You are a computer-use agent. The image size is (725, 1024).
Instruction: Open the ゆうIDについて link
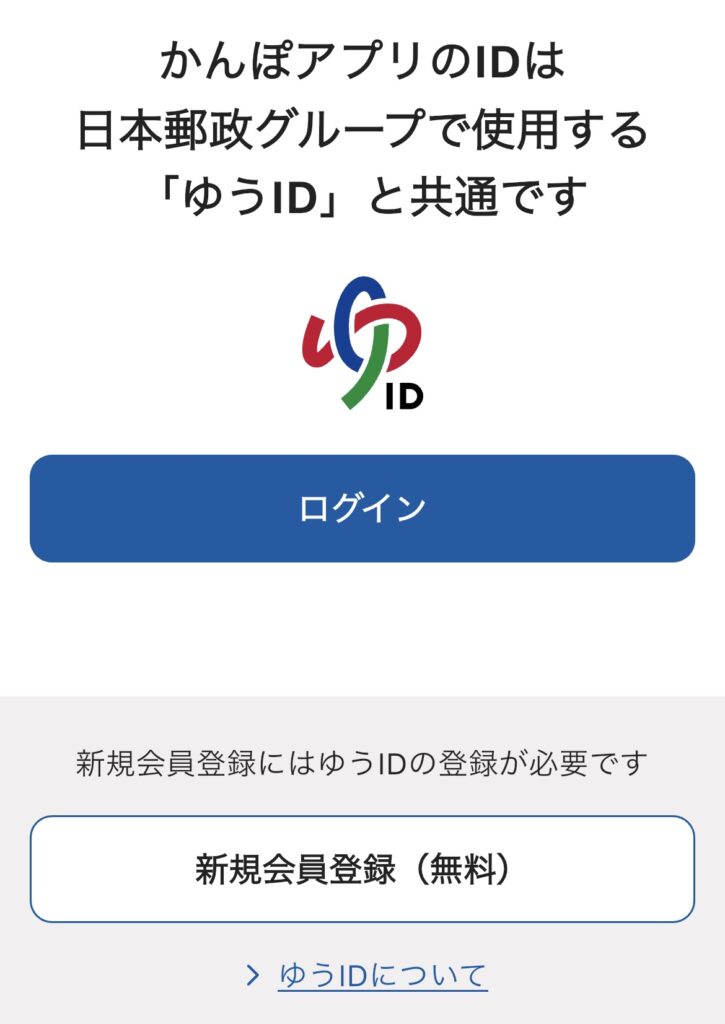pyautogui.click(x=382, y=975)
